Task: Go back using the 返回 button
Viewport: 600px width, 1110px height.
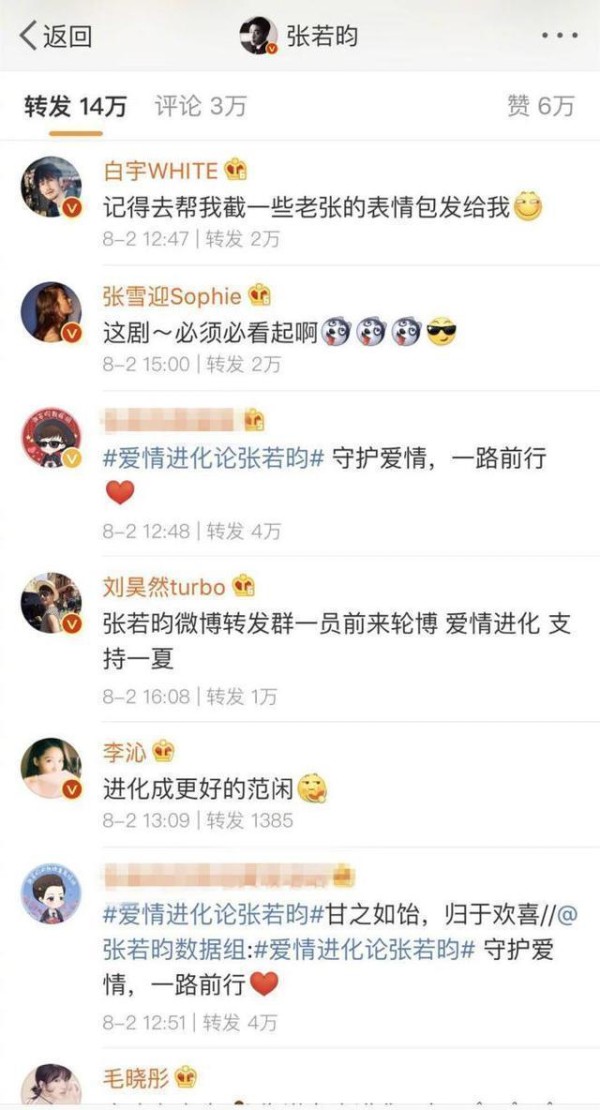Action: 55,35
